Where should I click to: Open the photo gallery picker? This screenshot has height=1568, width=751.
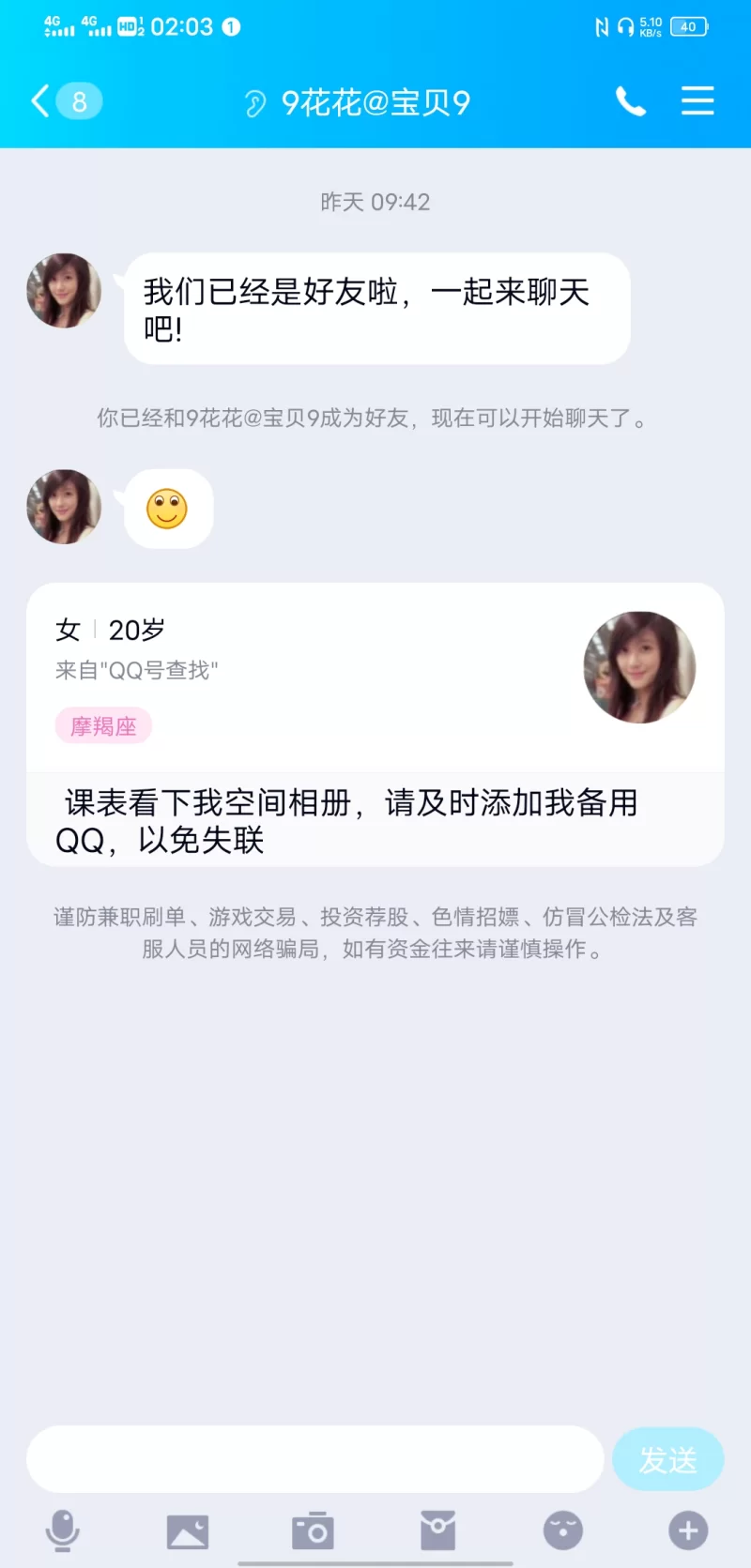click(188, 1531)
